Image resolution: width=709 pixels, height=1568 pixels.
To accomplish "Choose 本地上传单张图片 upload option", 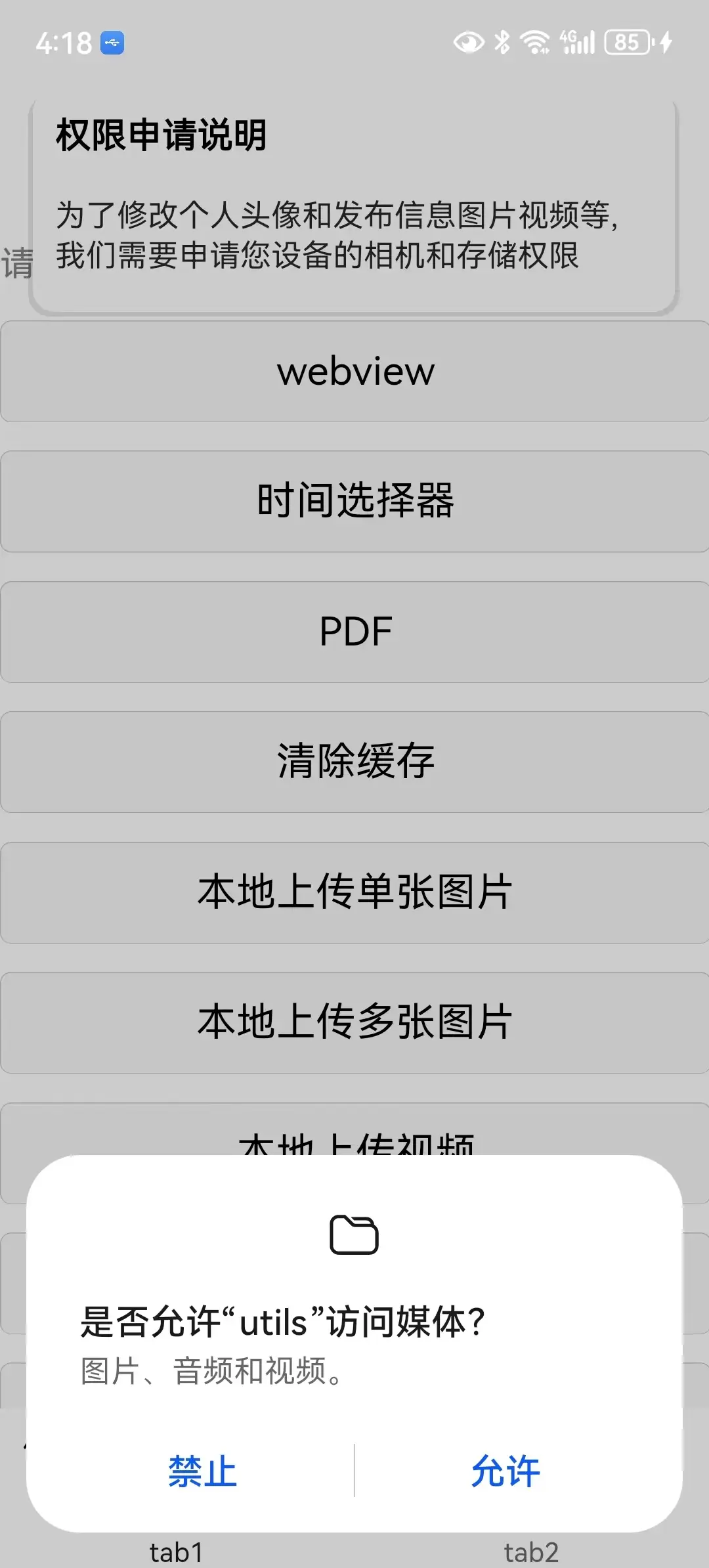I will (x=354, y=892).
